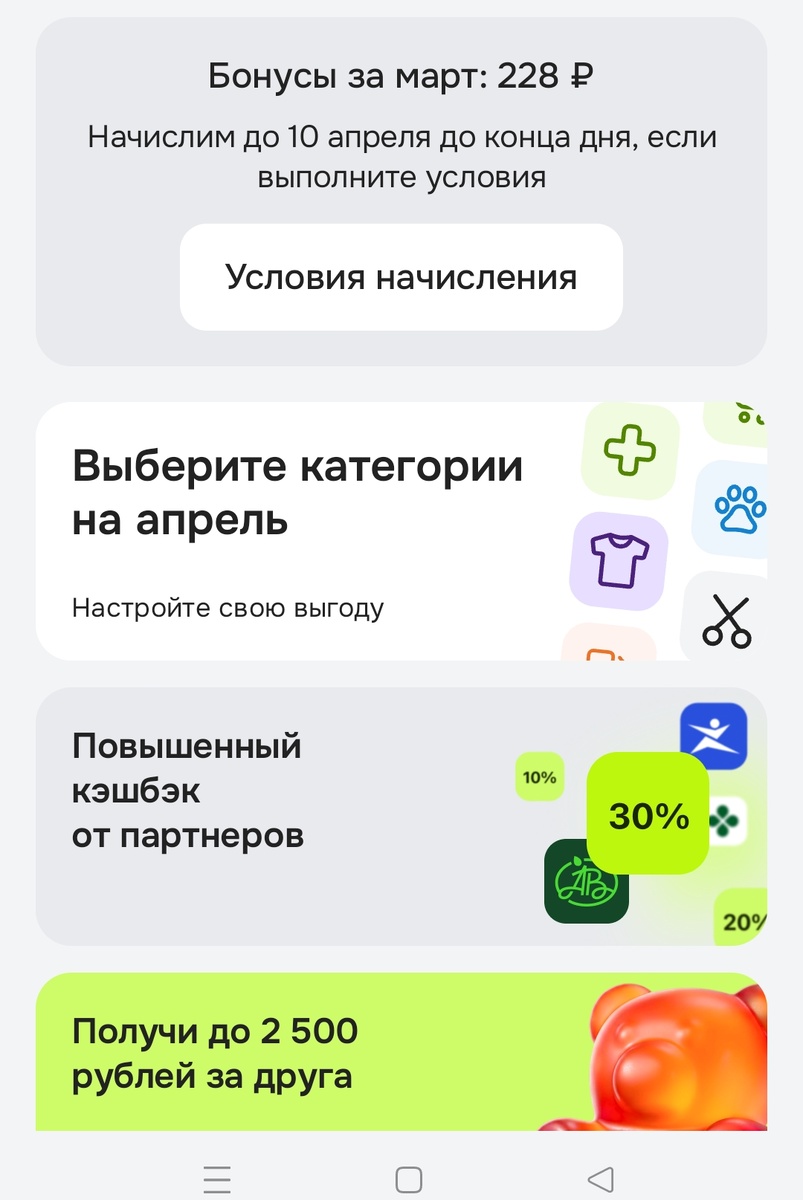Image resolution: width=803 pixels, height=1200 pixels.
Task: Open the Выберите категории на апрель card
Action: click(297, 492)
